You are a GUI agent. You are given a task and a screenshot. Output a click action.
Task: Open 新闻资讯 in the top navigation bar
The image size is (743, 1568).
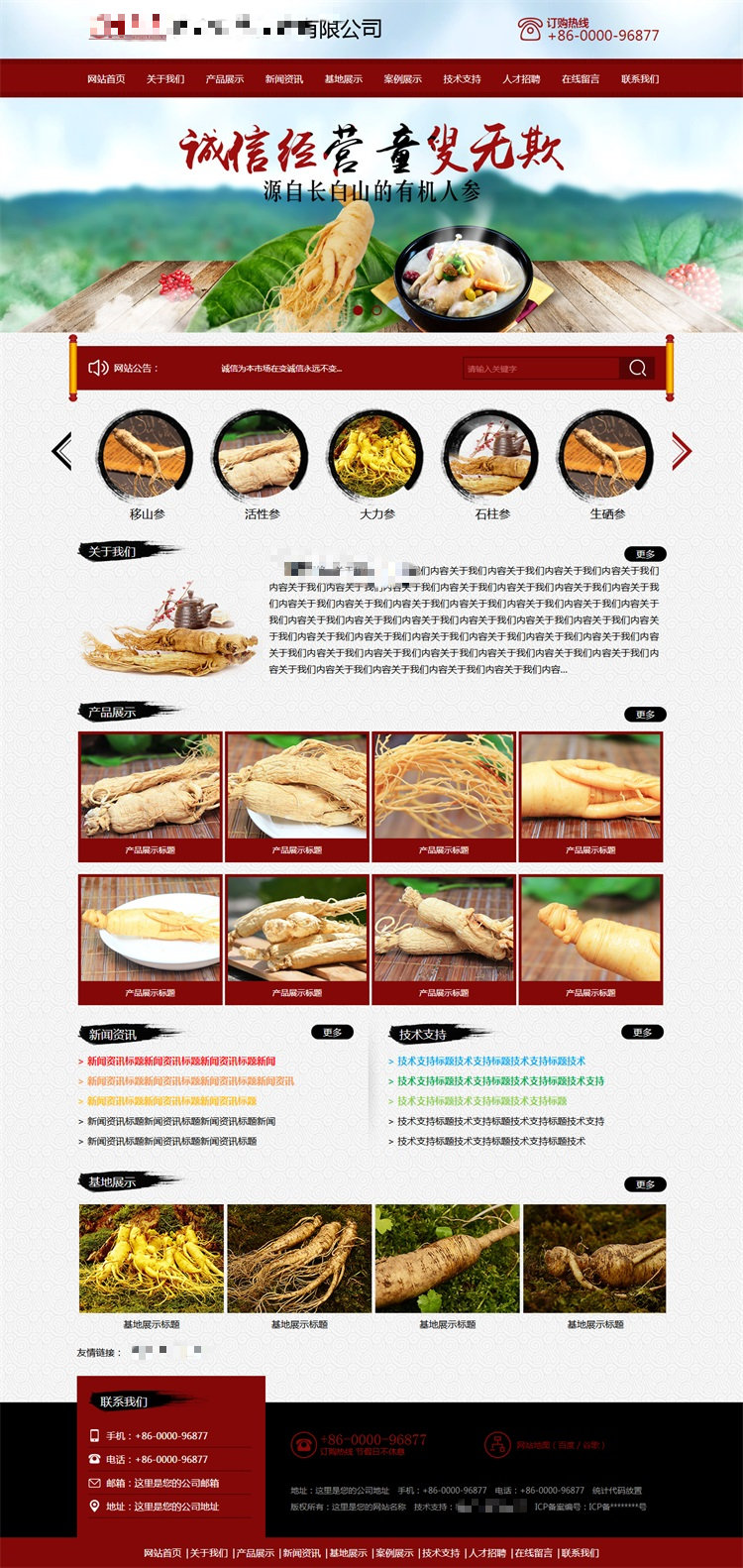tap(284, 79)
